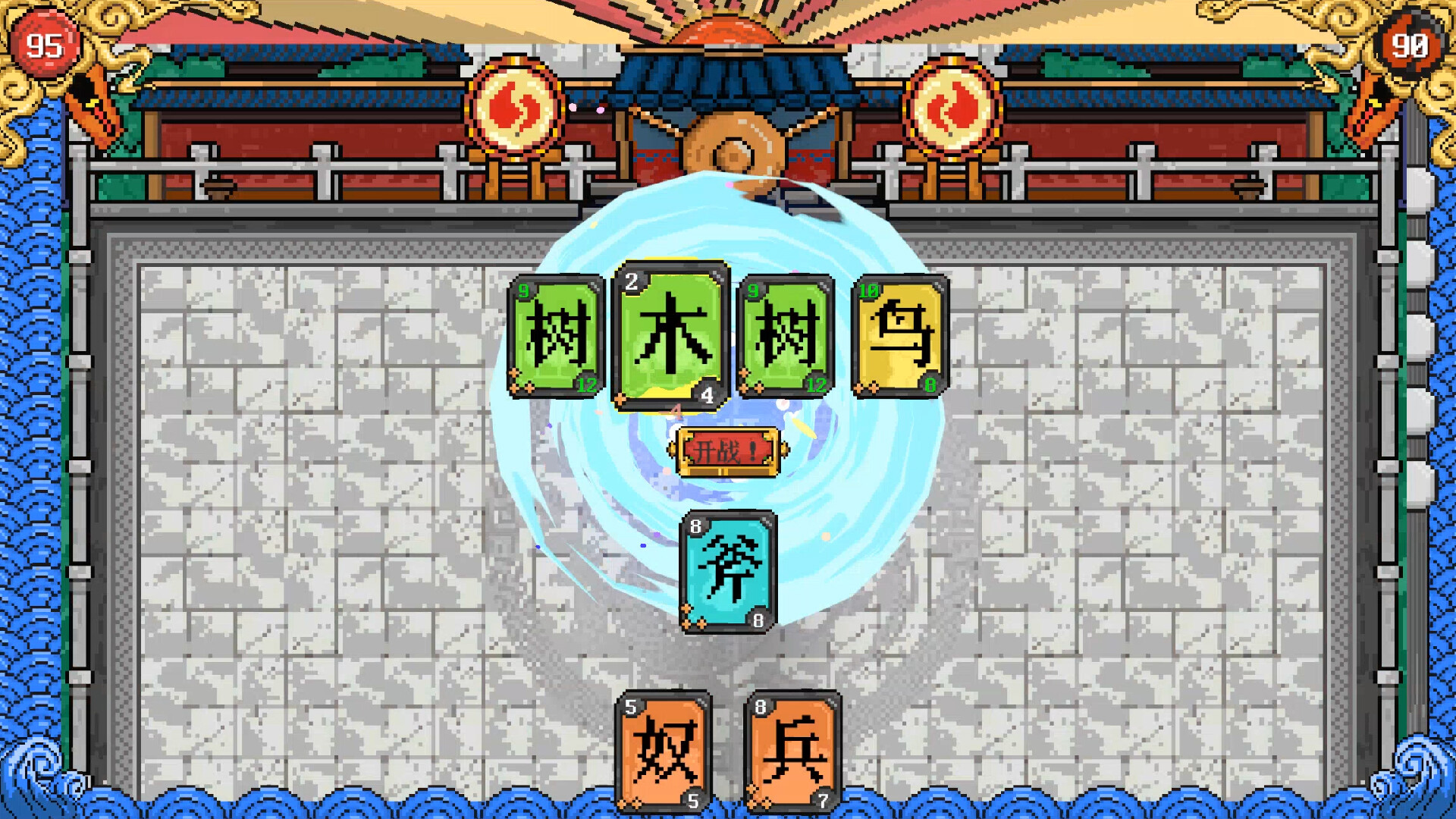Select the green 木 card

pyautogui.click(x=671, y=336)
